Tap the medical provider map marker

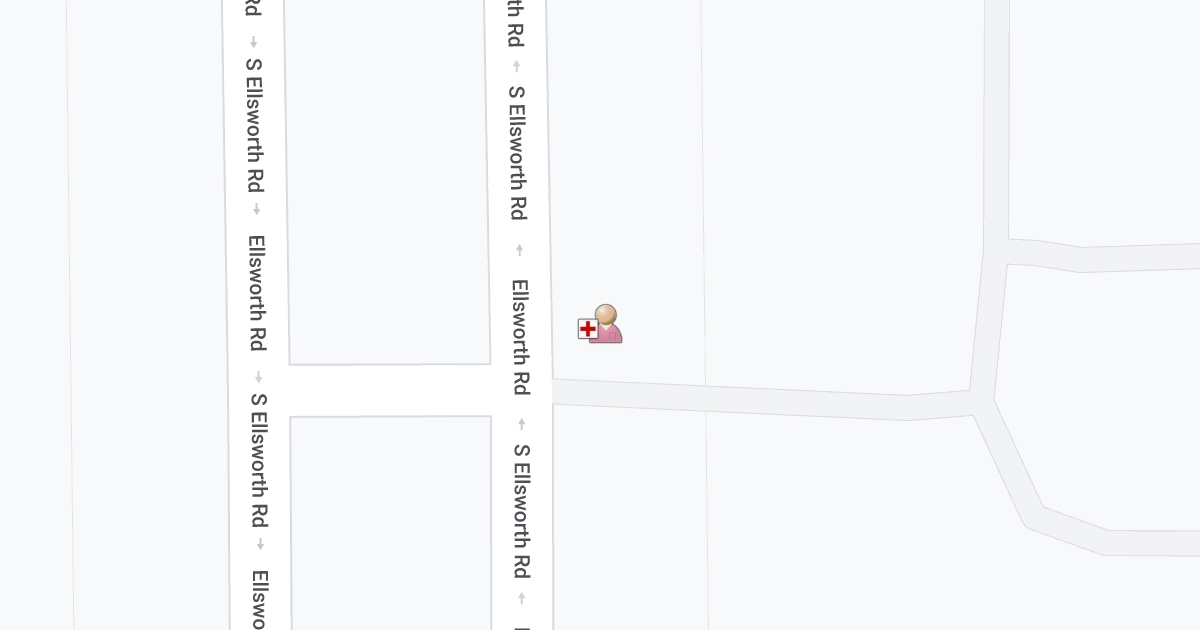coord(601,325)
